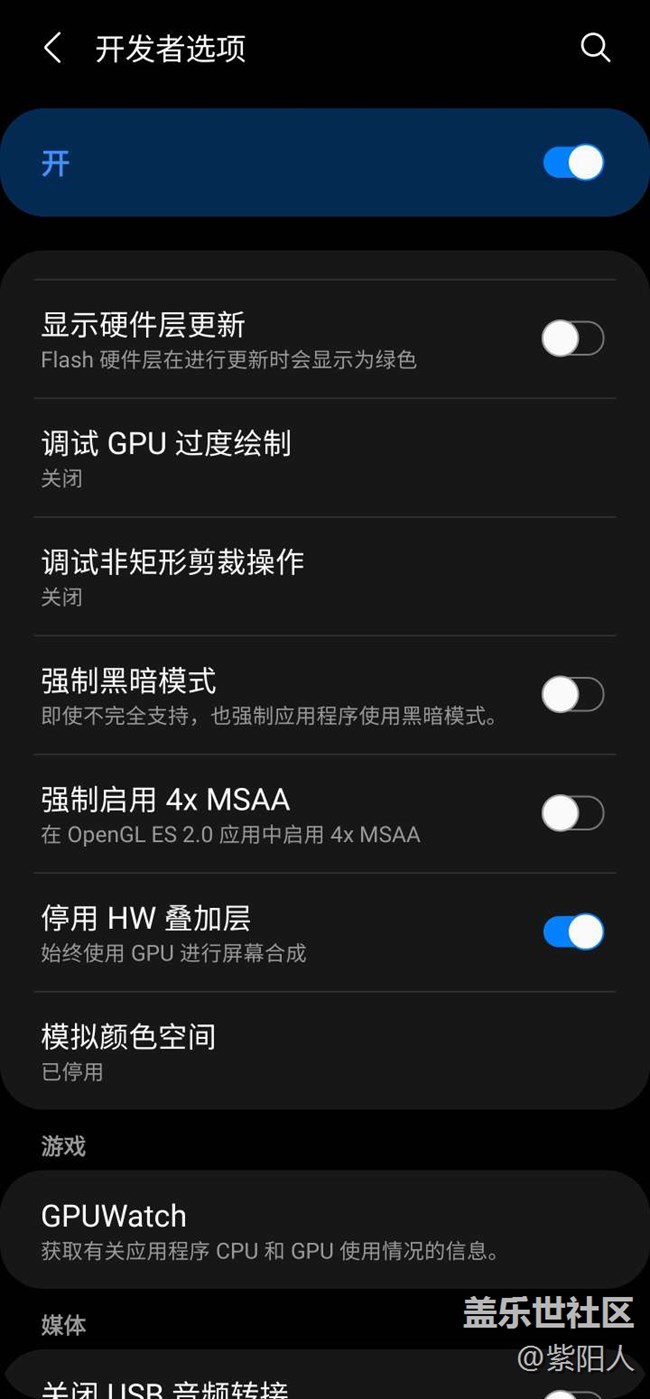The width and height of the screenshot is (650, 1399).
Task: Enable 强制启用 4x MSAA
Action: 573,813
